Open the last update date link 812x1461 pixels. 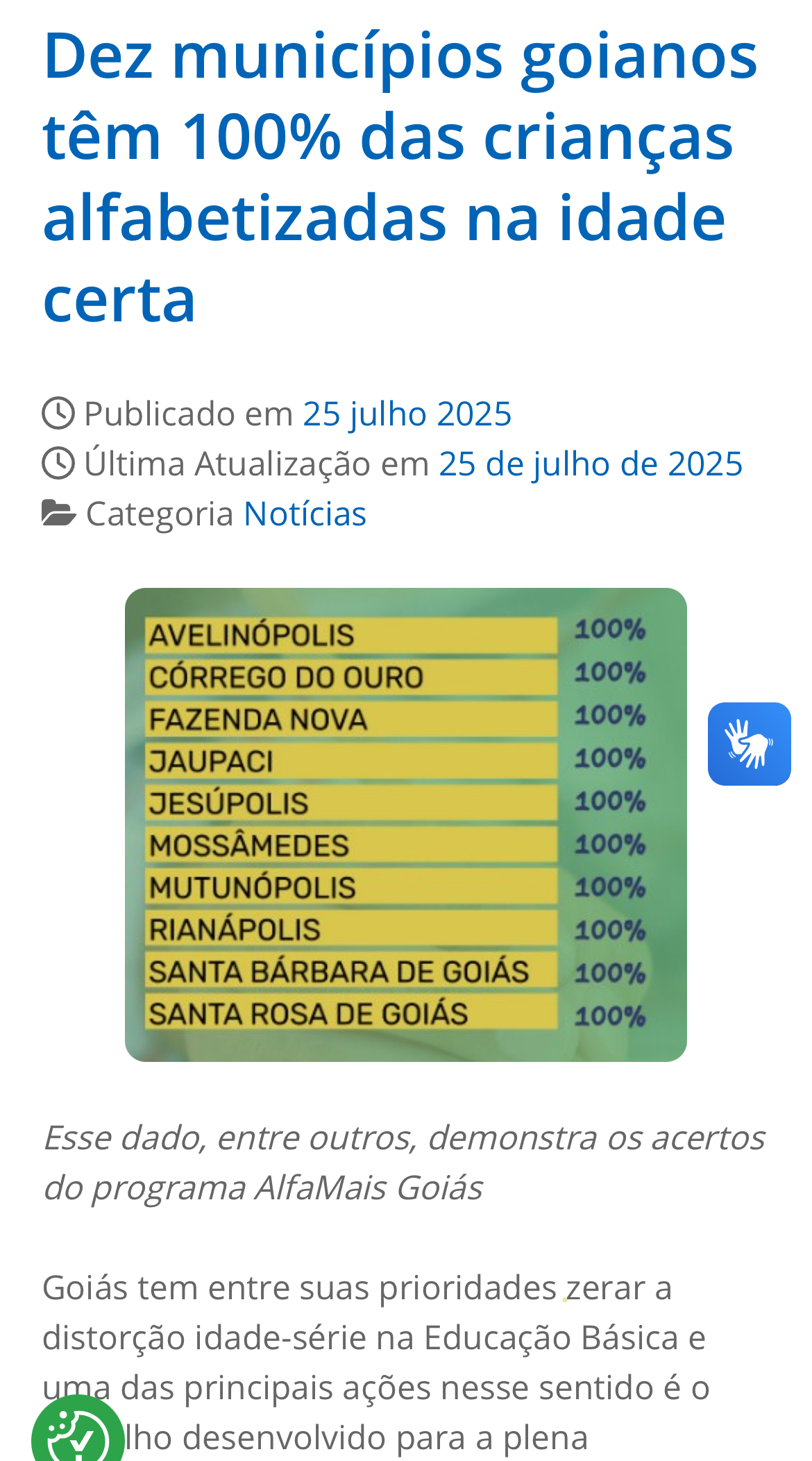click(590, 464)
